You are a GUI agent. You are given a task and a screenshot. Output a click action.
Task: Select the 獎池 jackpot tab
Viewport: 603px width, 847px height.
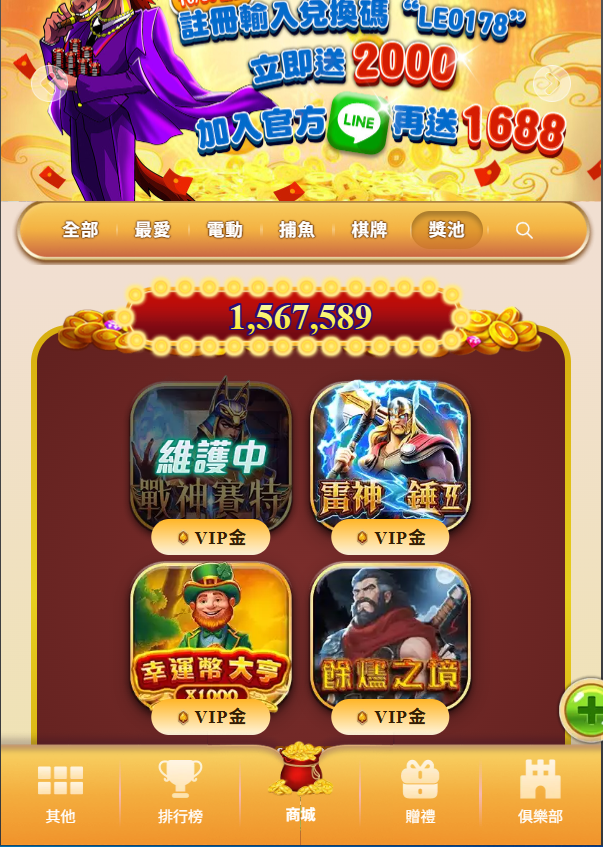[x=447, y=230]
